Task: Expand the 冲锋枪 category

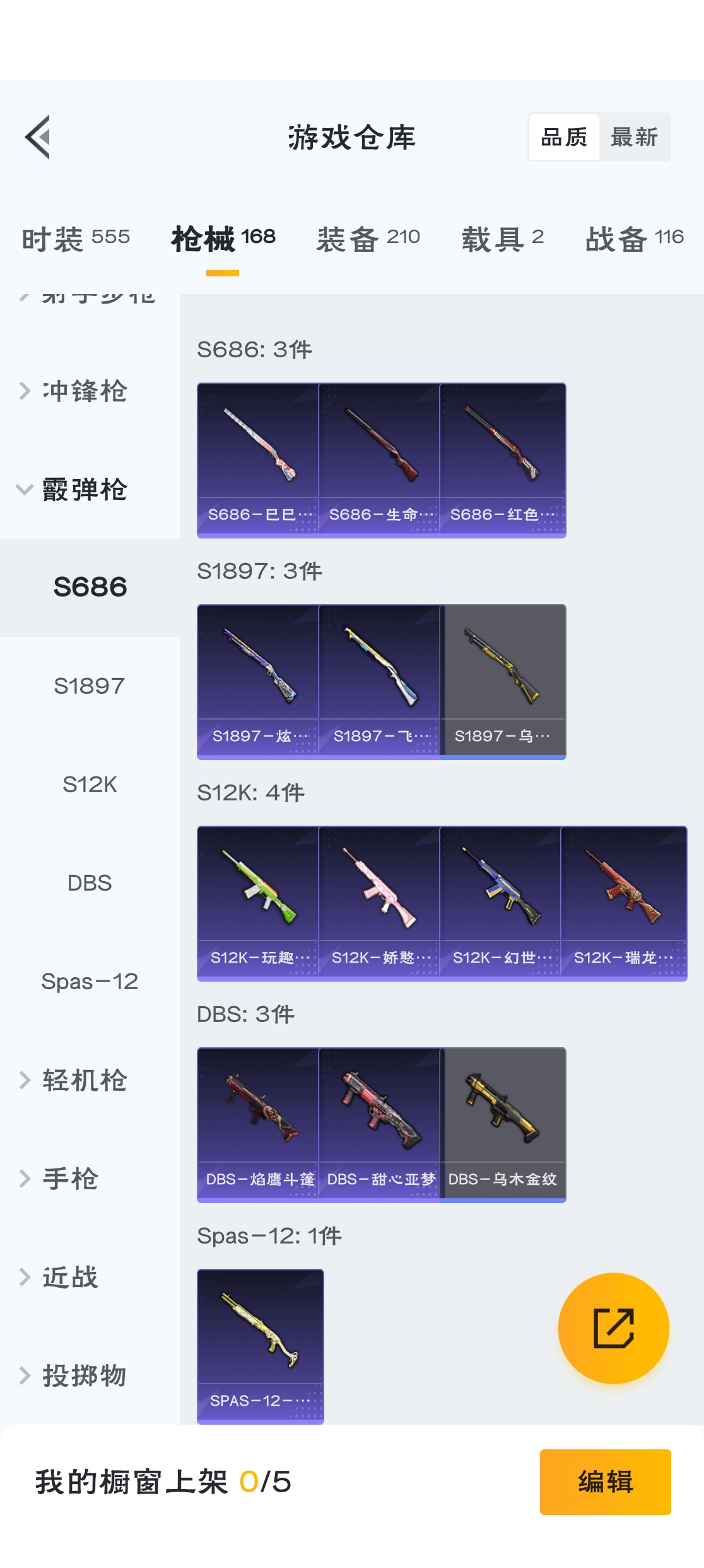Action: [85, 391]
